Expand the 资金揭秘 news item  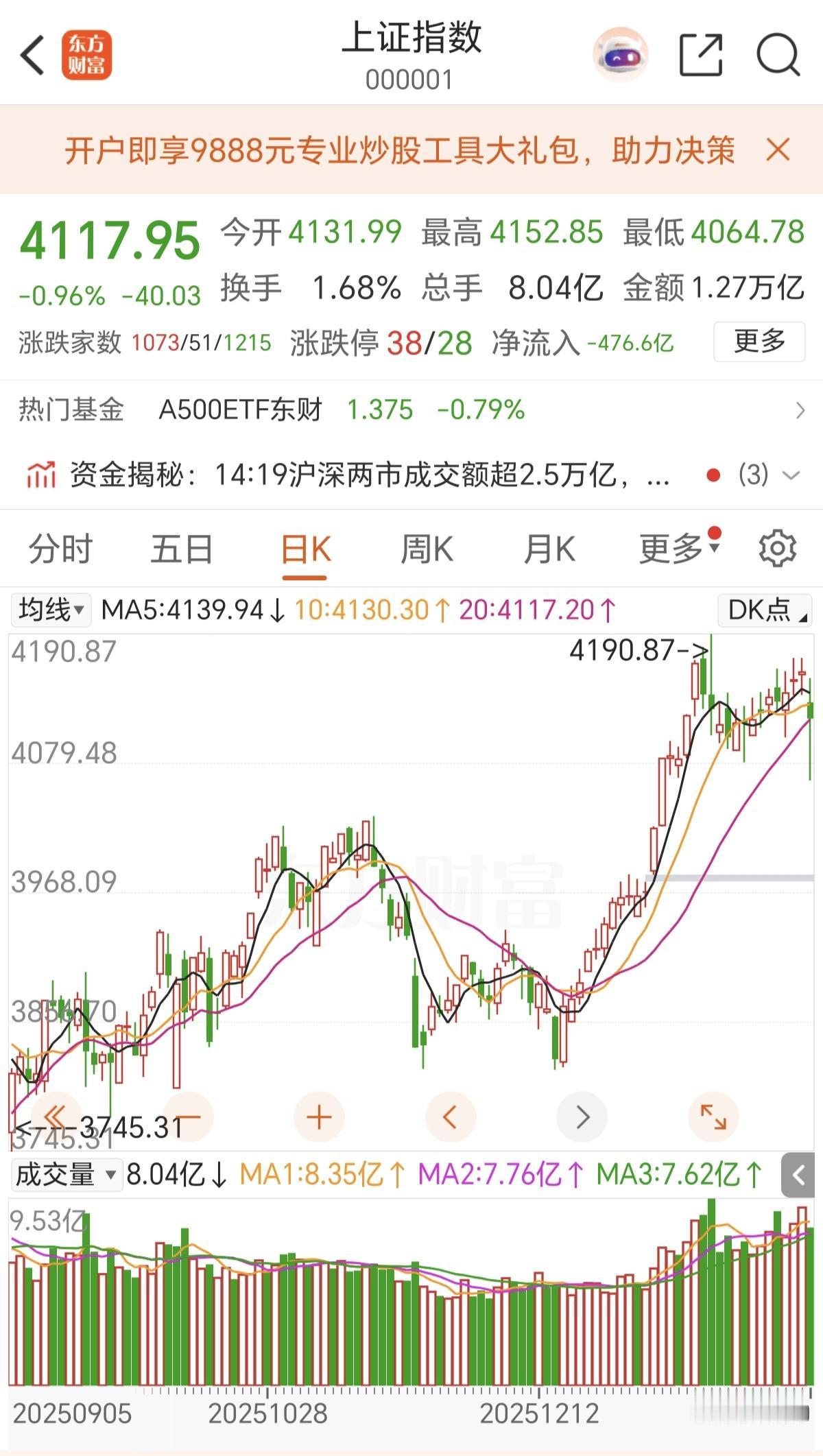coord(790,473)
